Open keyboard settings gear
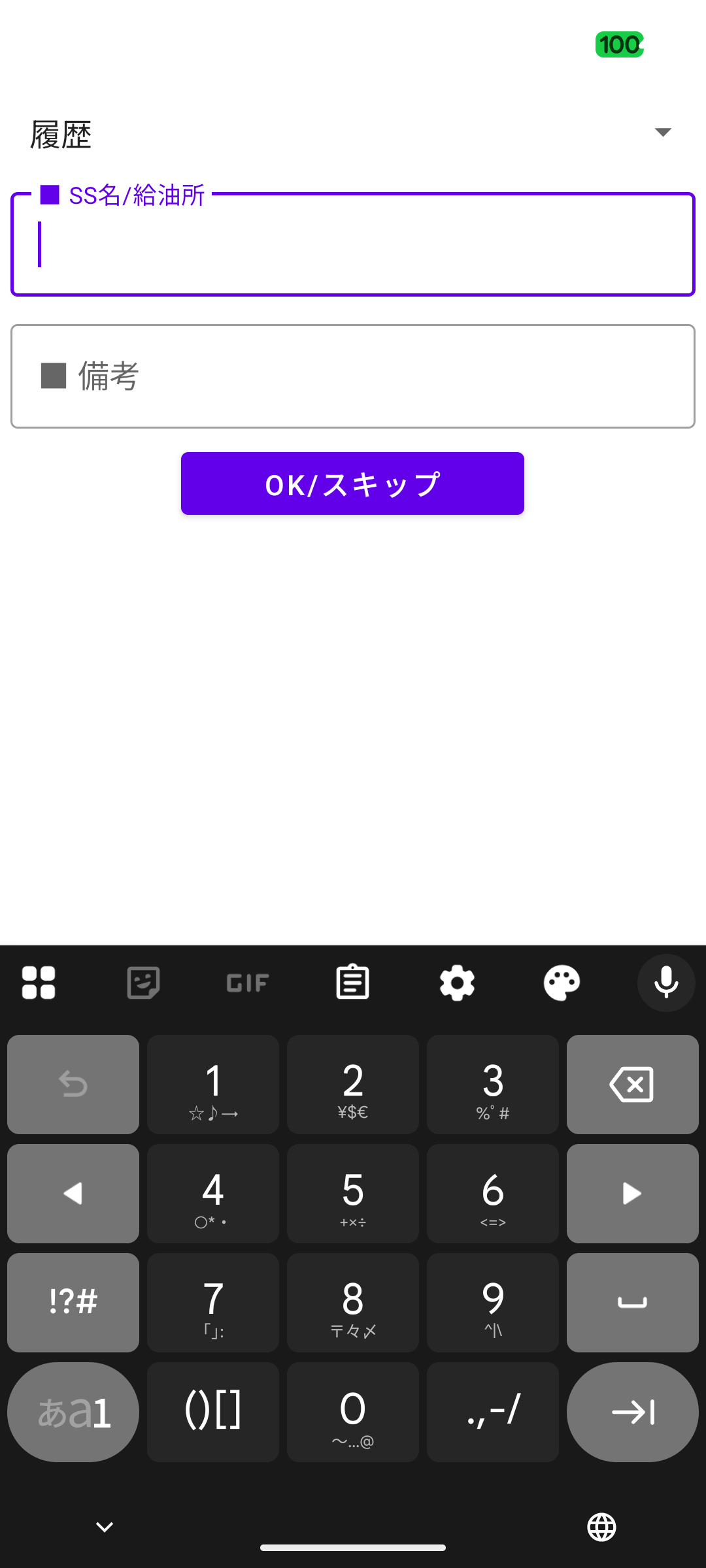The height and width of the screenshot is (1568, 706). coord(457,982)
